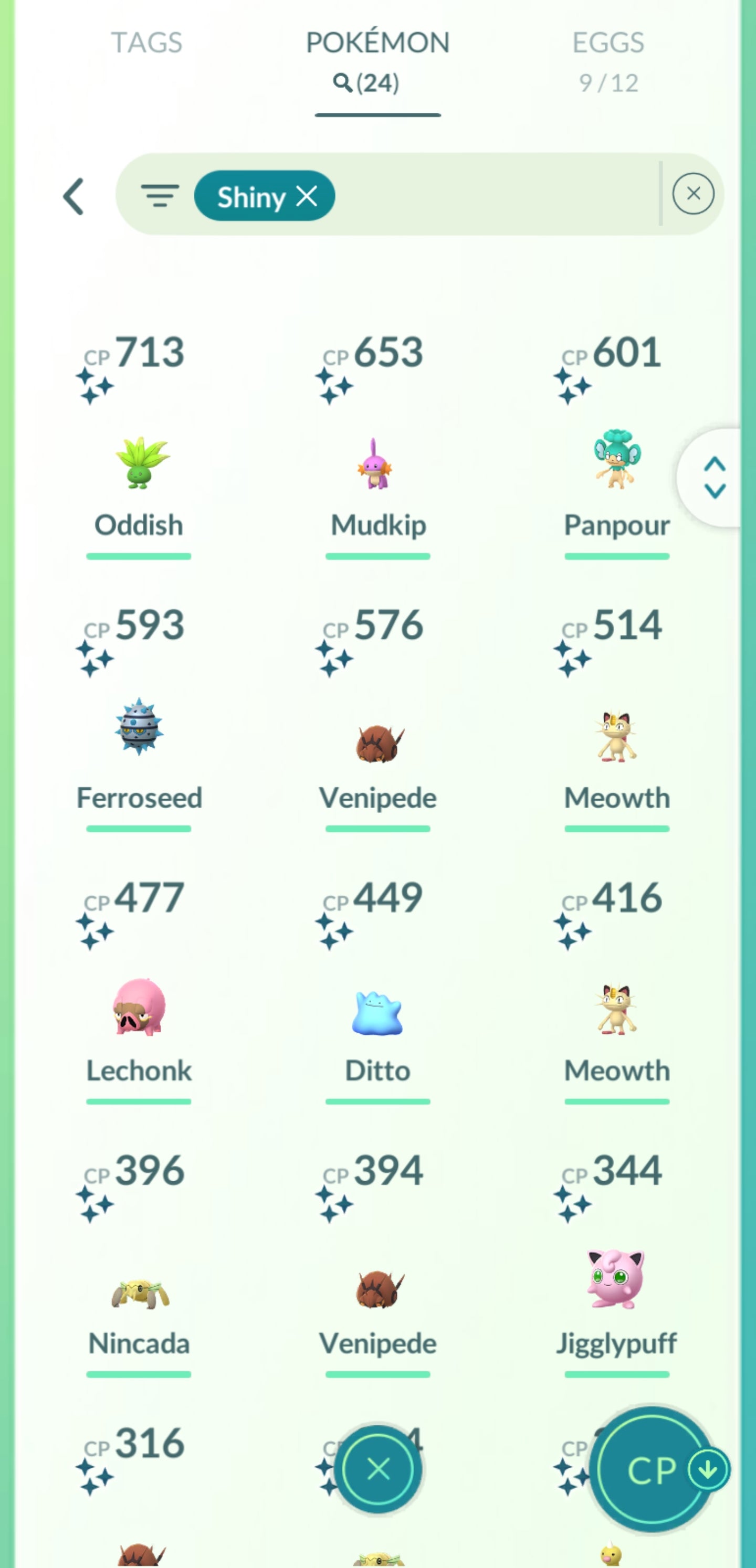Screen dimensions: 756x1568
Task: Open Meowth with CP 416
Action: 616,1009
